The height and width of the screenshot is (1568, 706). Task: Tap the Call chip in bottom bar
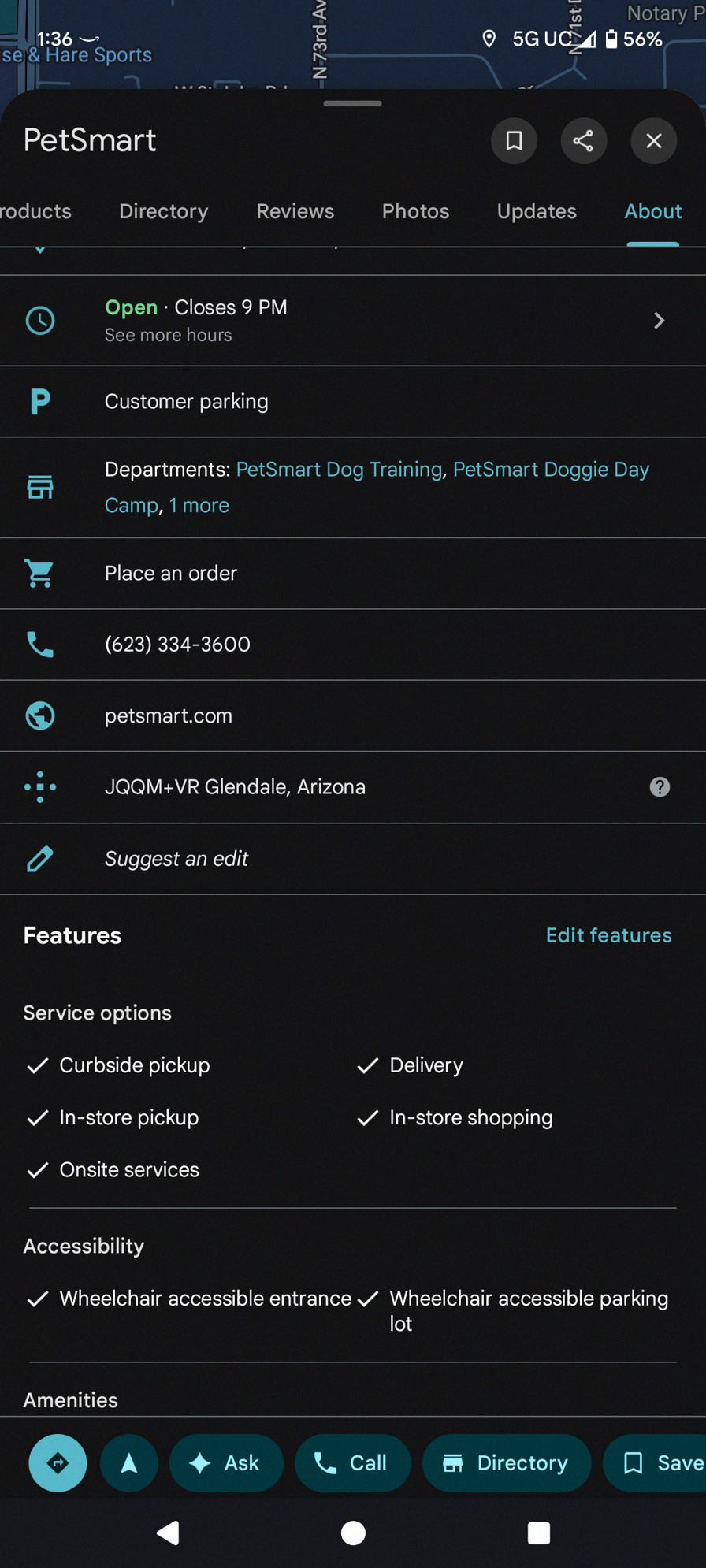point(352,1463)
